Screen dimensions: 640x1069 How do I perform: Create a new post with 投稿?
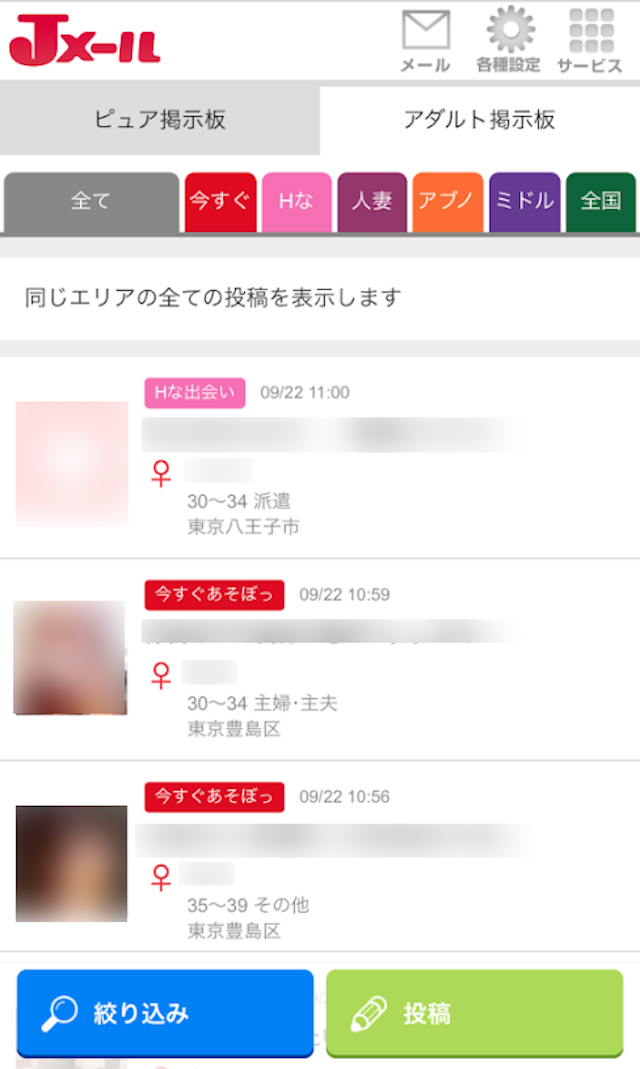click(475, 1013)
